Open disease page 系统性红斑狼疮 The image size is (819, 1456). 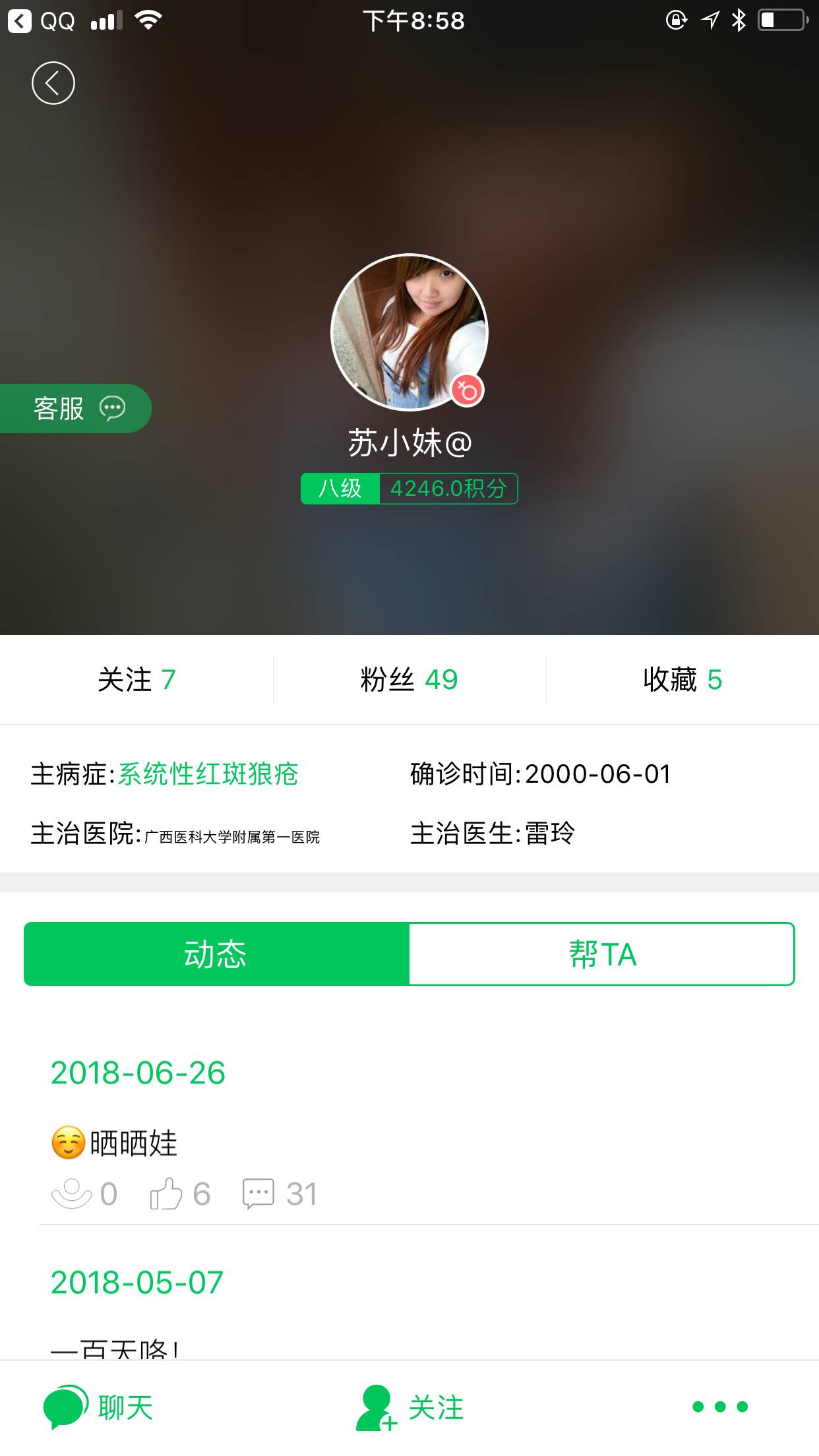click(x=208, y=774)
